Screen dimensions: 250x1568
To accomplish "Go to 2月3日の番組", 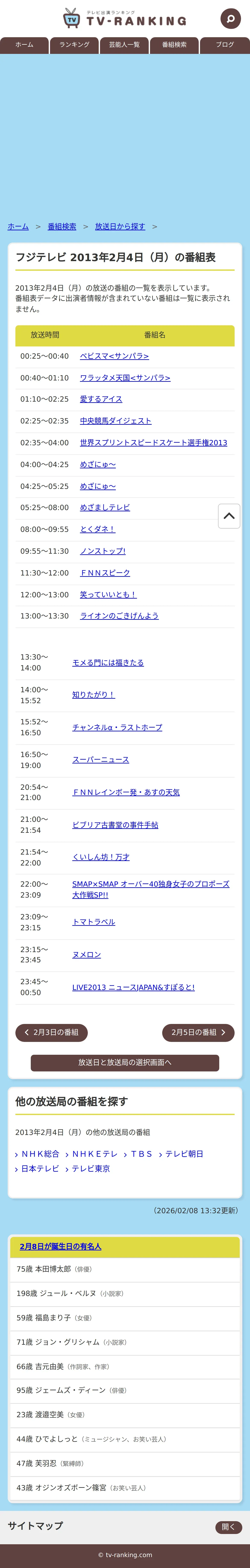I will pos(52,1032).
